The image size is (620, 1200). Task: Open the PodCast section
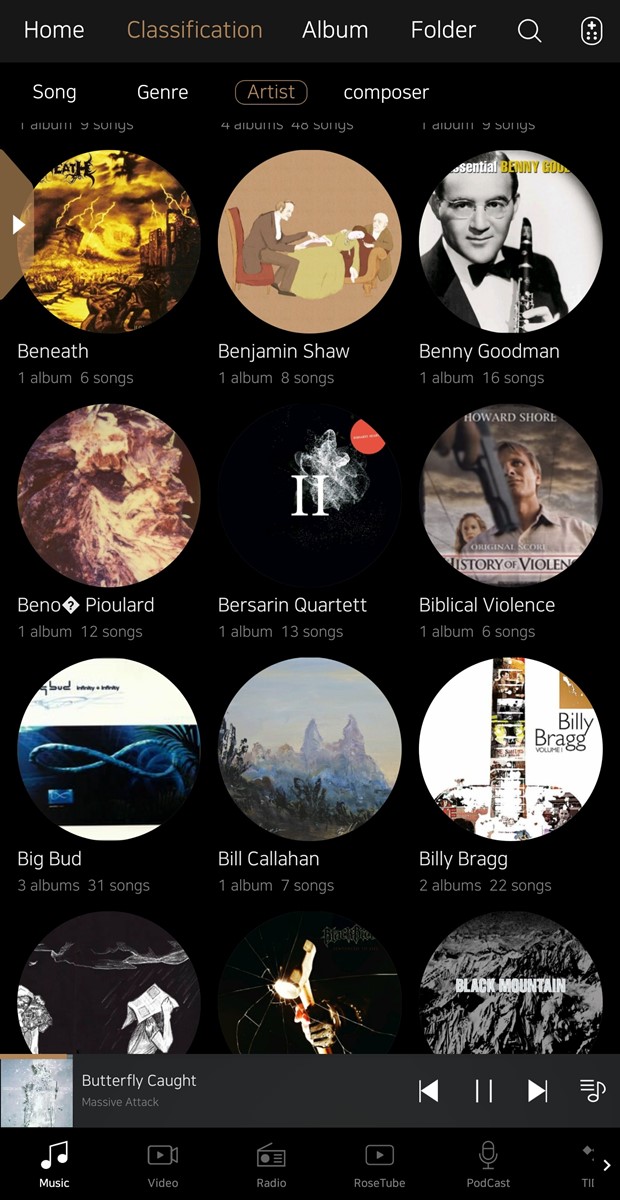(x=488, y=1165)
